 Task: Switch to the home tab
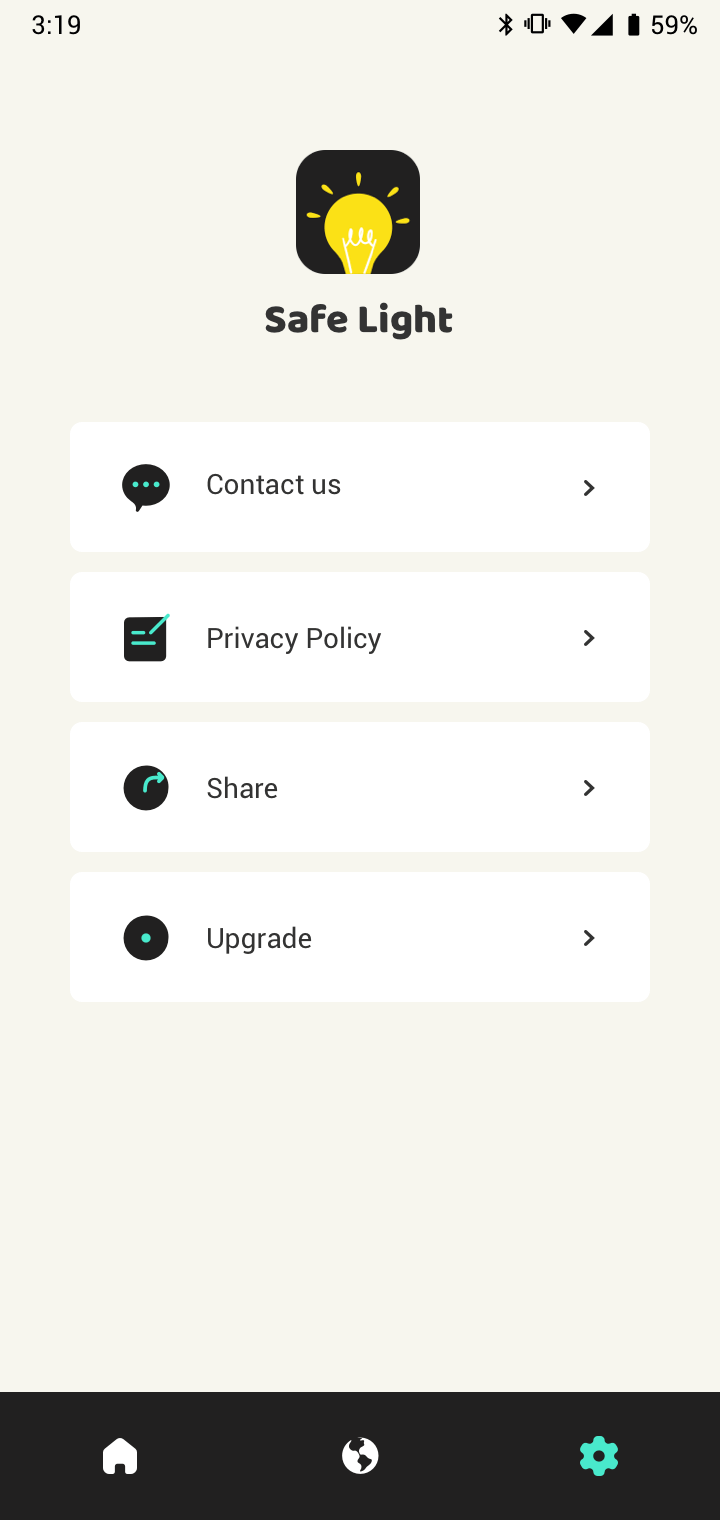(x=120, y=1456)
